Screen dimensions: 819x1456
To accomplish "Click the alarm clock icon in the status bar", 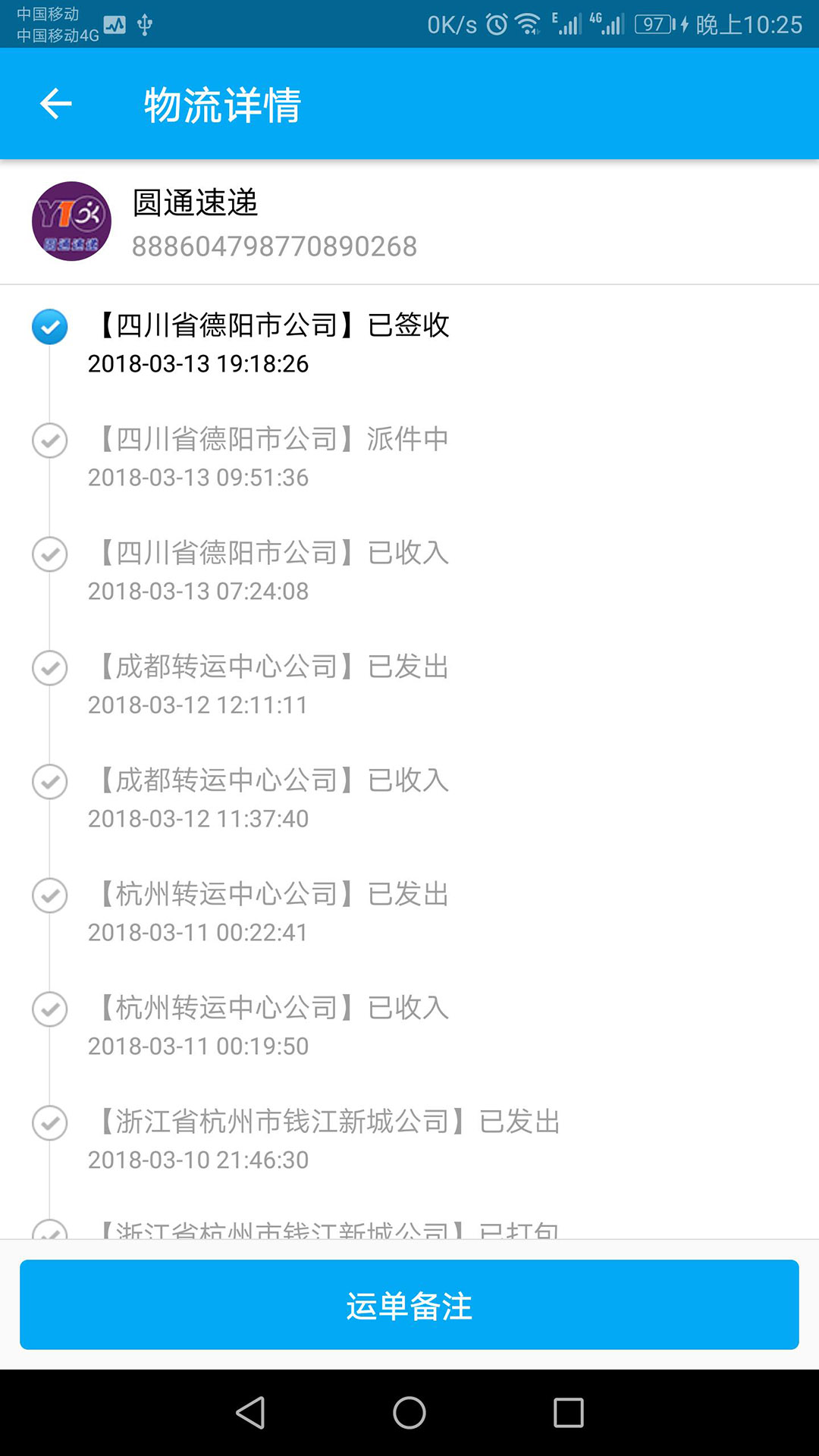I will [497, 24].
